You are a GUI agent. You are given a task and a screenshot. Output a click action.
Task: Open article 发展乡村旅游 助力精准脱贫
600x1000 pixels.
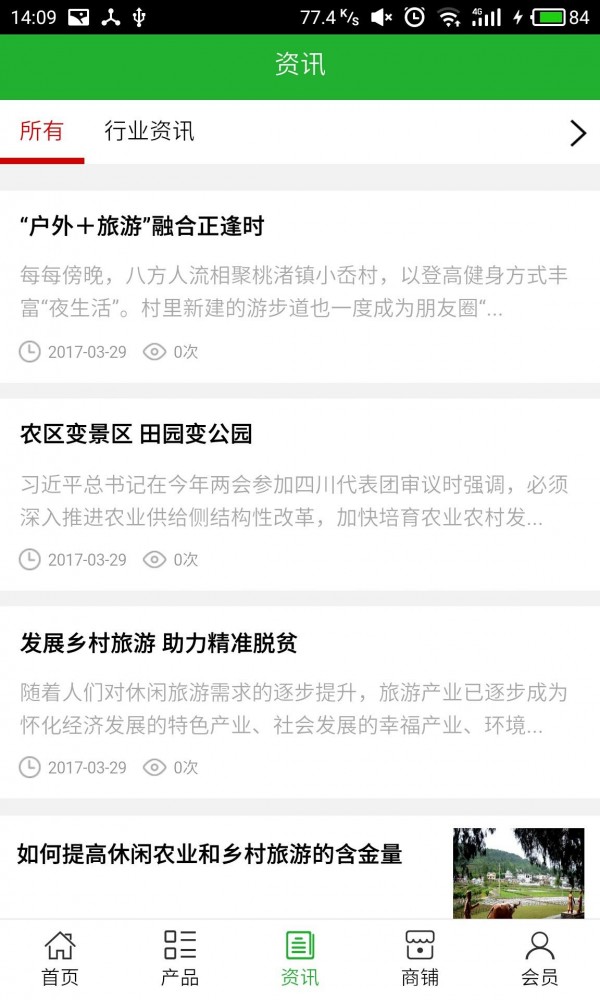click(158, 642)
